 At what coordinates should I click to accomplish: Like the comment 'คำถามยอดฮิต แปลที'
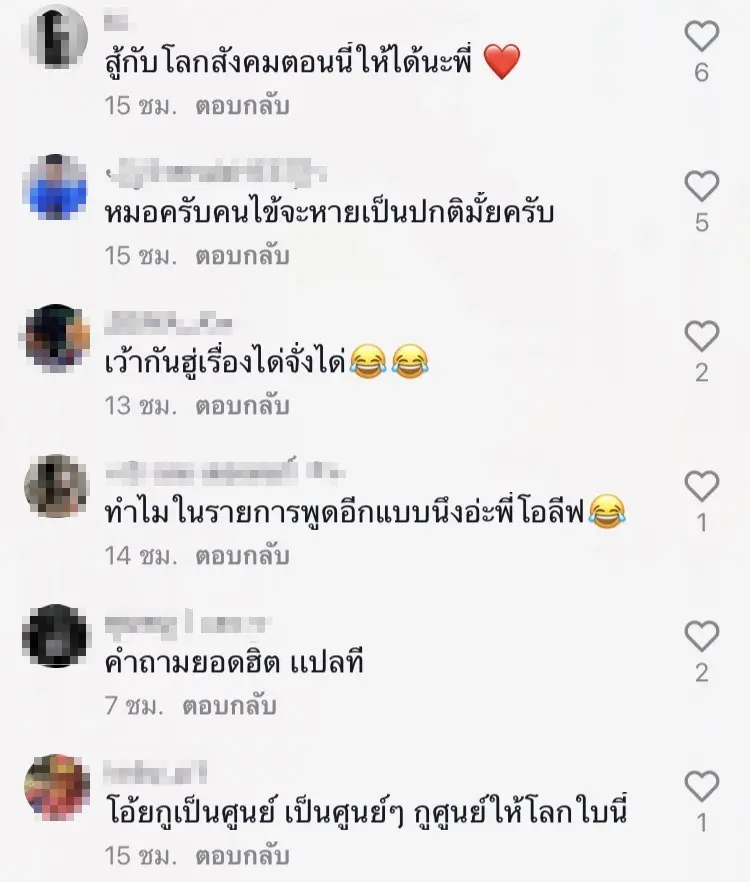(x=702, y=636)
